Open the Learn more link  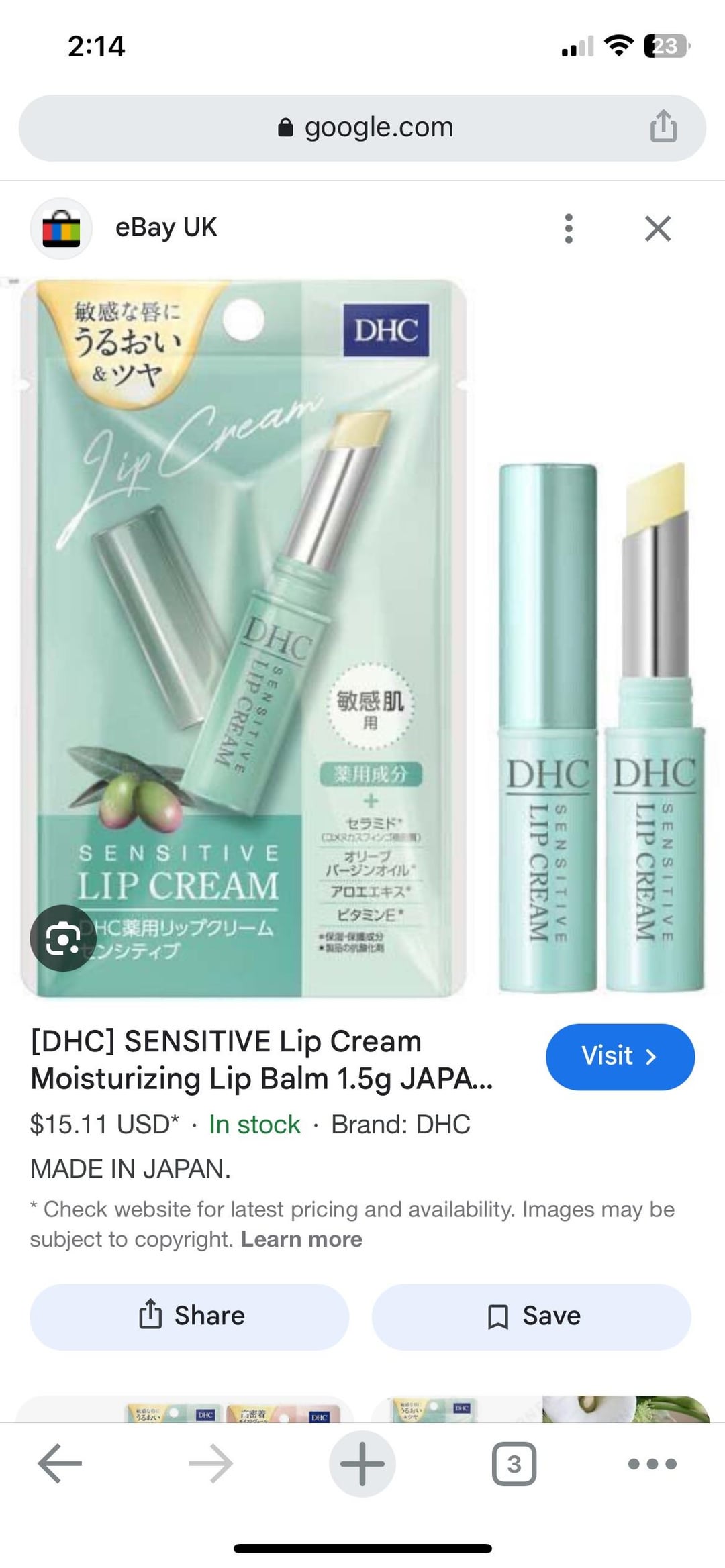(301, 1239)
